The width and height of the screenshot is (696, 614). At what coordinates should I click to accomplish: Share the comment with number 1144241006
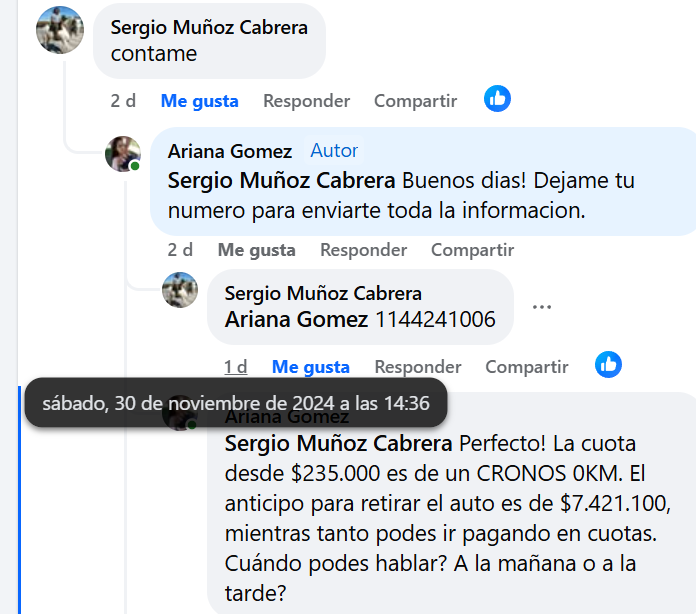[x=527, y=367]
